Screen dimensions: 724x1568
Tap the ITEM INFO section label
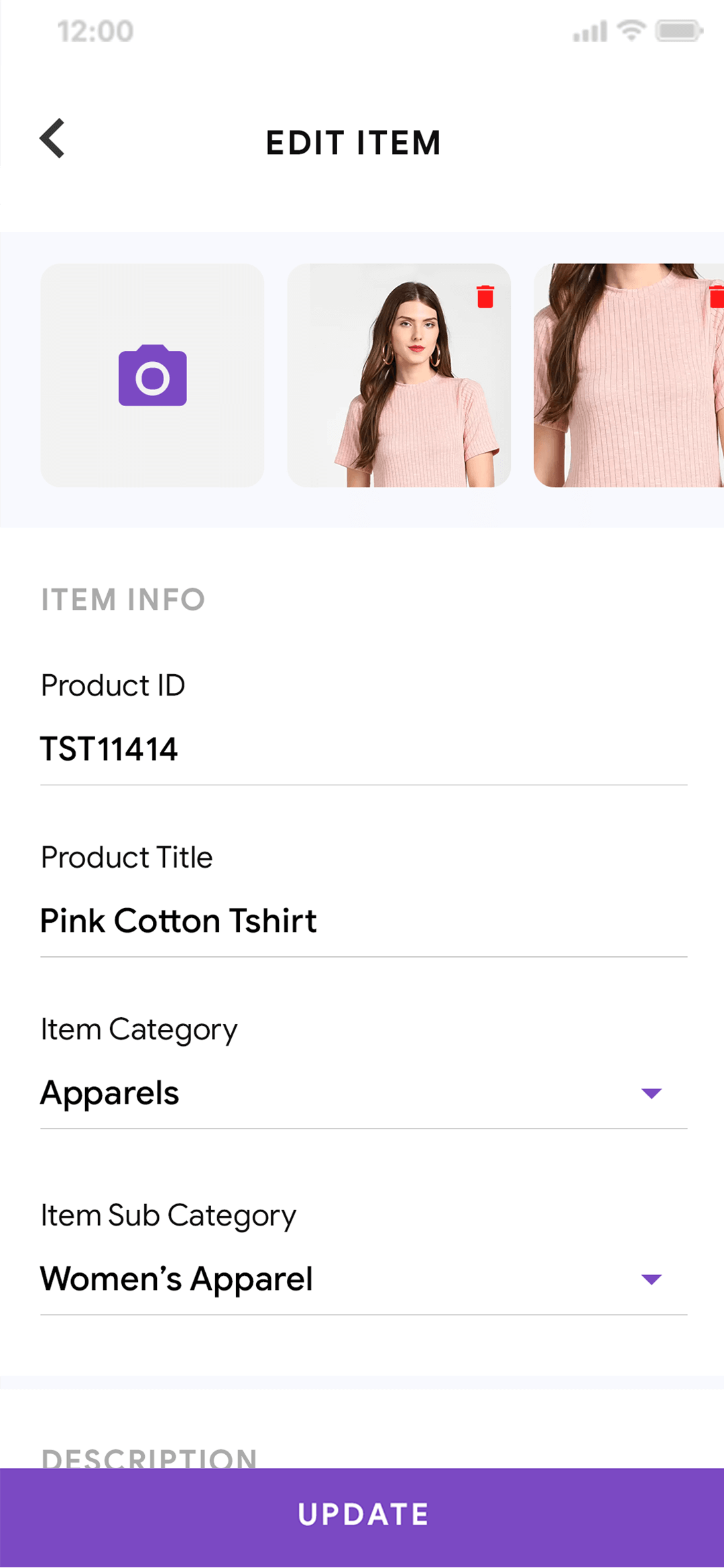point(123,600)
